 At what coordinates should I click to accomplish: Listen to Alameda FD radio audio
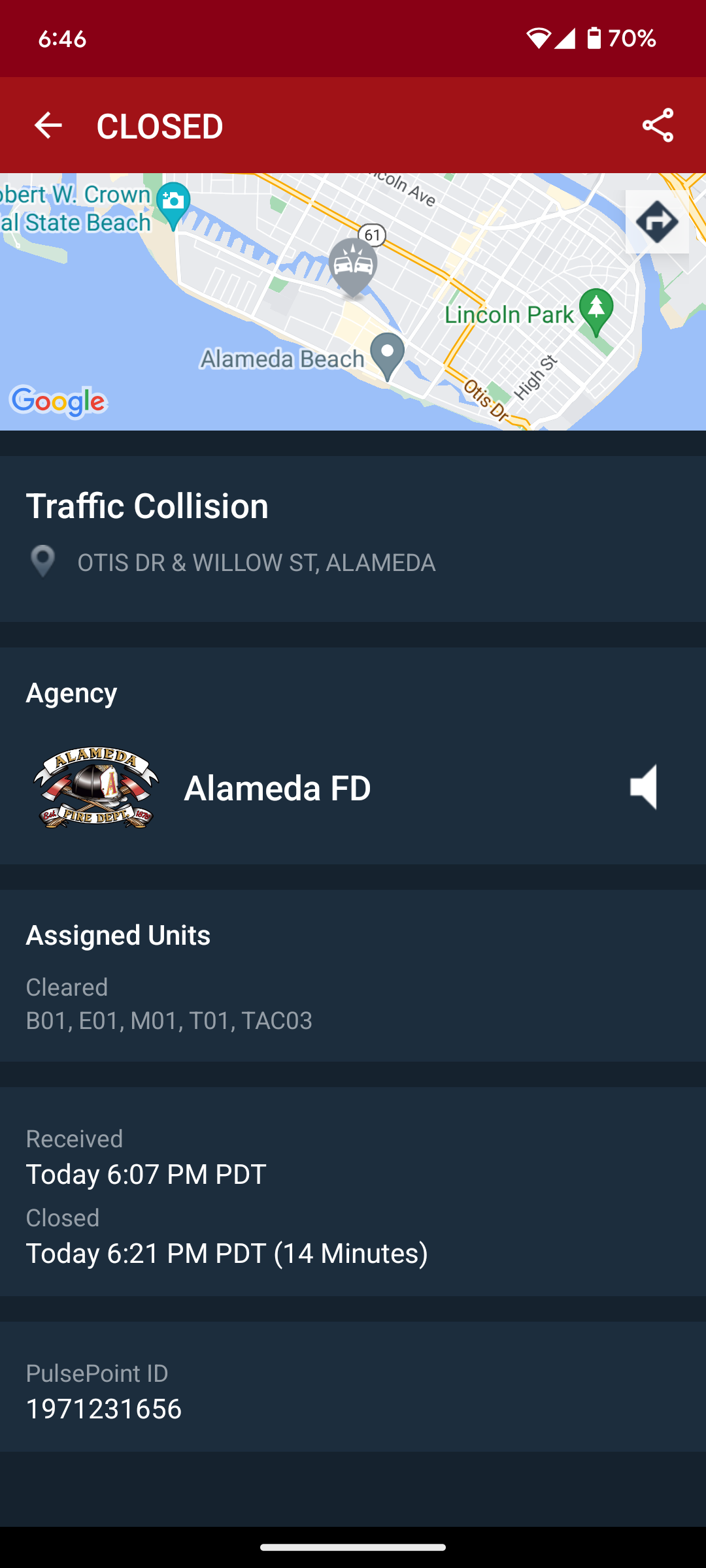(643, 787)
